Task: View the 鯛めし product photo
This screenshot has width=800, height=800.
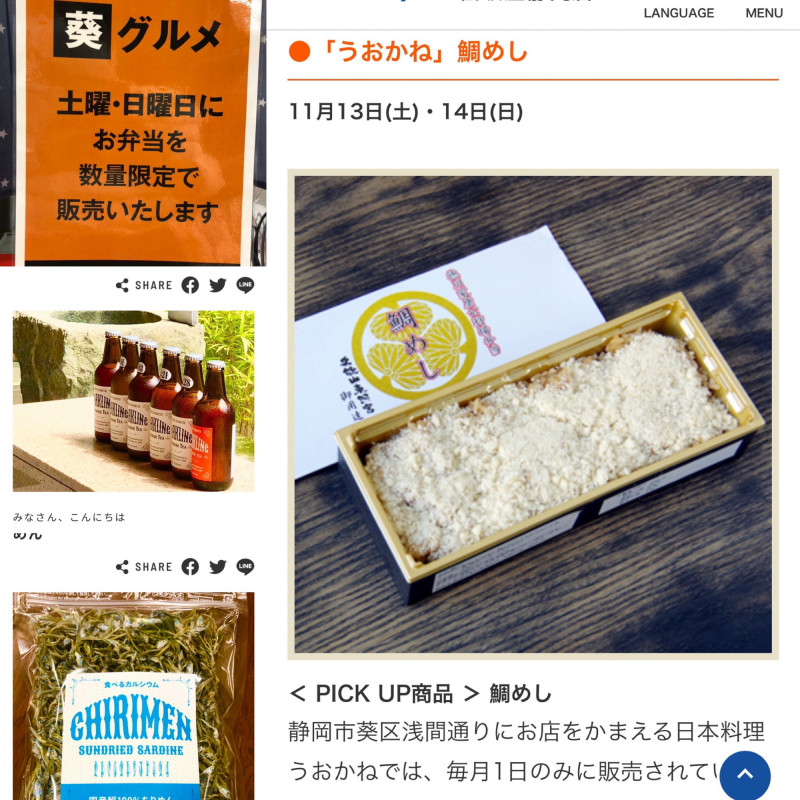Action: [x=532, y=414]
